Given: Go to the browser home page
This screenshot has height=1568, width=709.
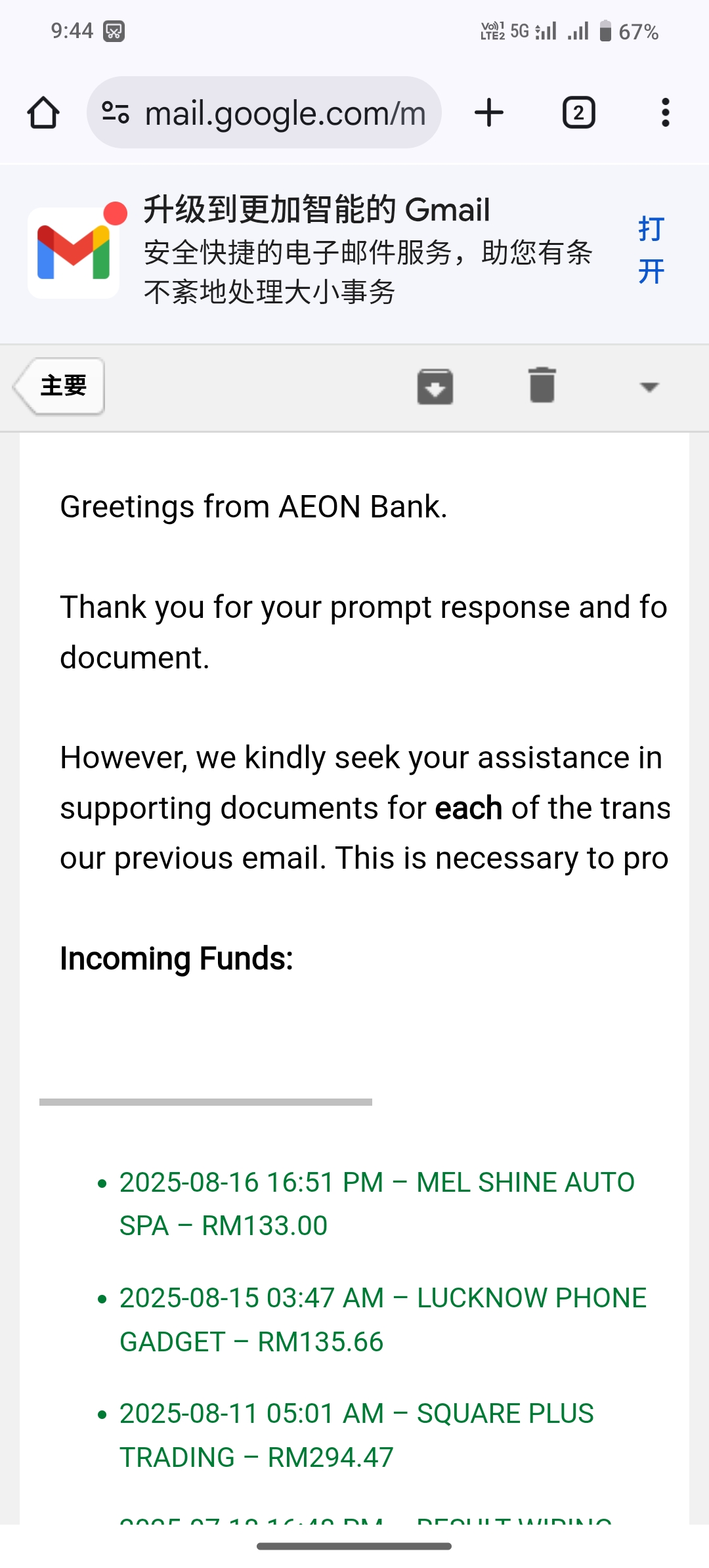Looking at the screenshot, I should coord(43,113).
